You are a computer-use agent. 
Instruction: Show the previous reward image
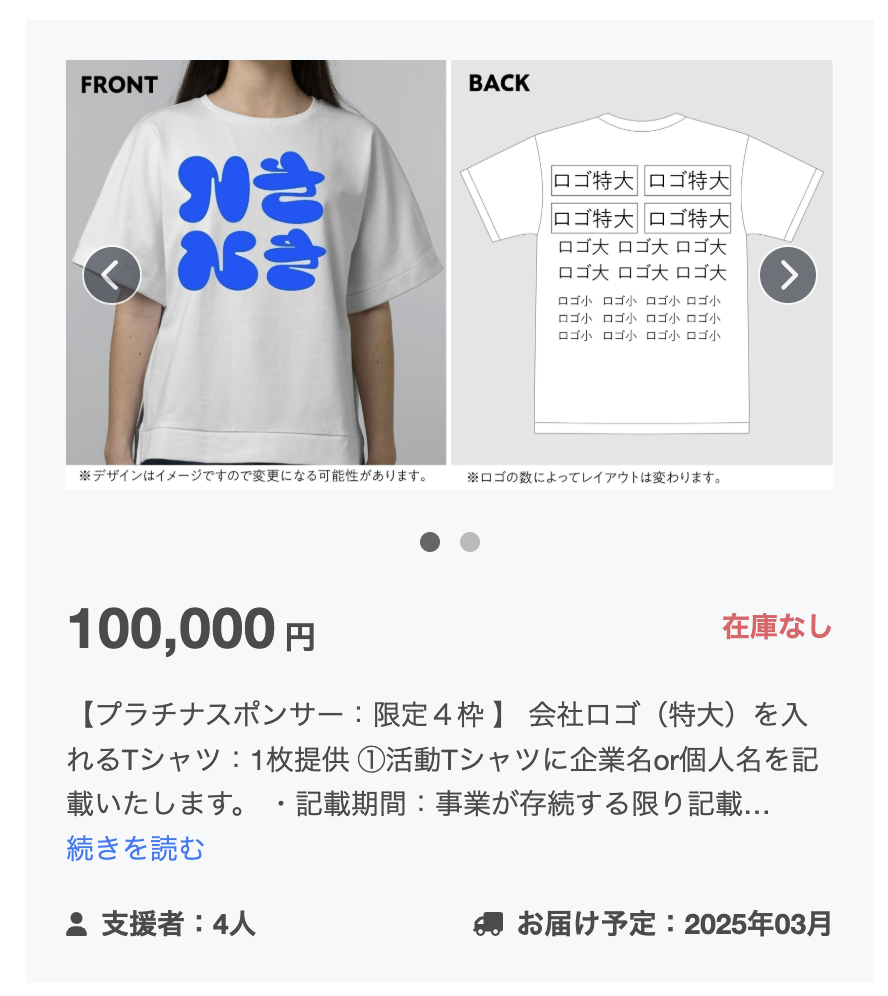111,275
